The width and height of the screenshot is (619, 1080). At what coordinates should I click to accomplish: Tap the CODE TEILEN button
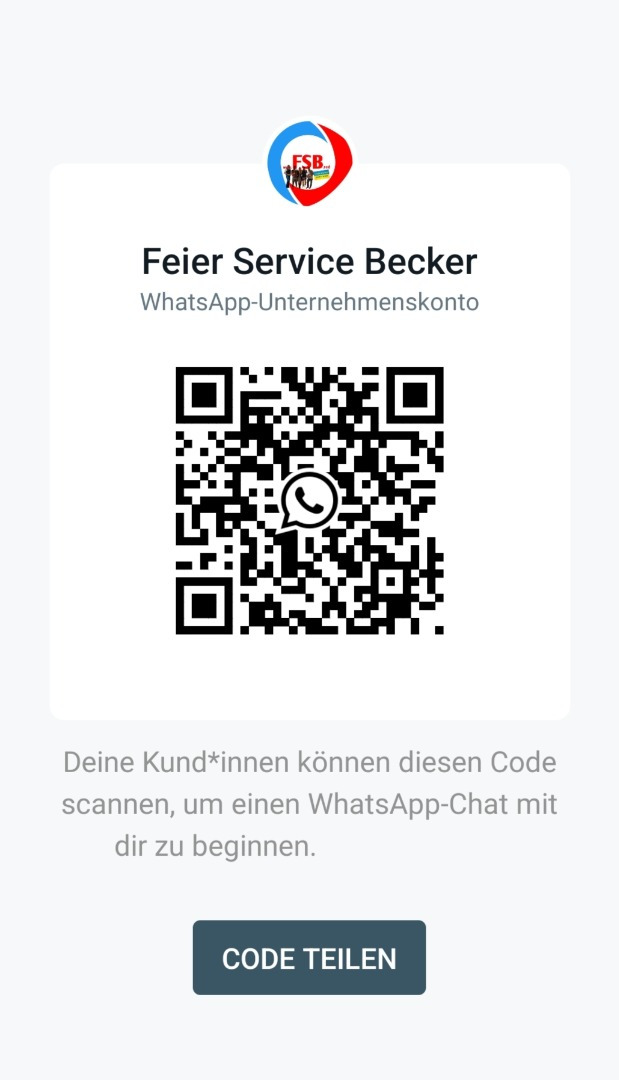tap(309, 958)
